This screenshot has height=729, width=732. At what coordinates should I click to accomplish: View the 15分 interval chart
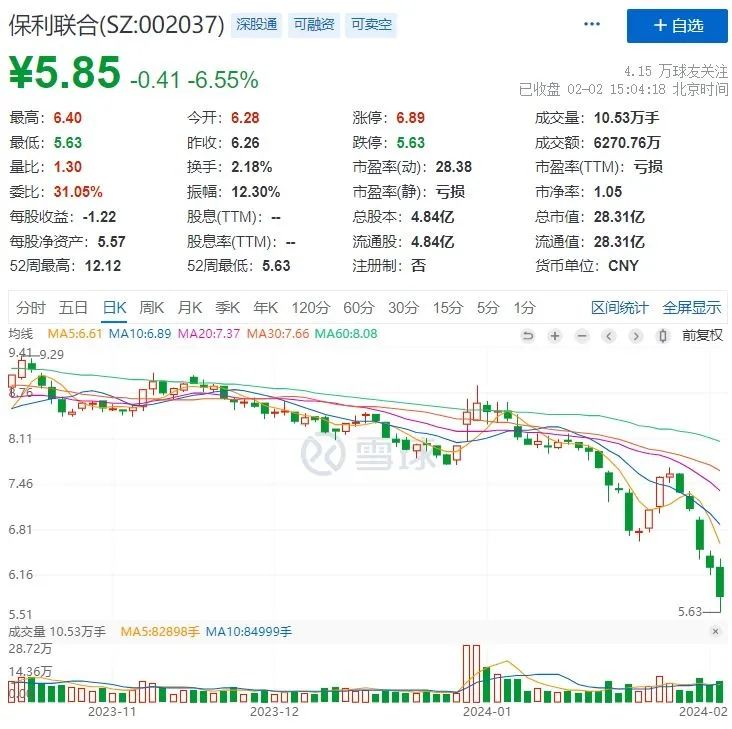pyautogui.click(x=448, y=307)
